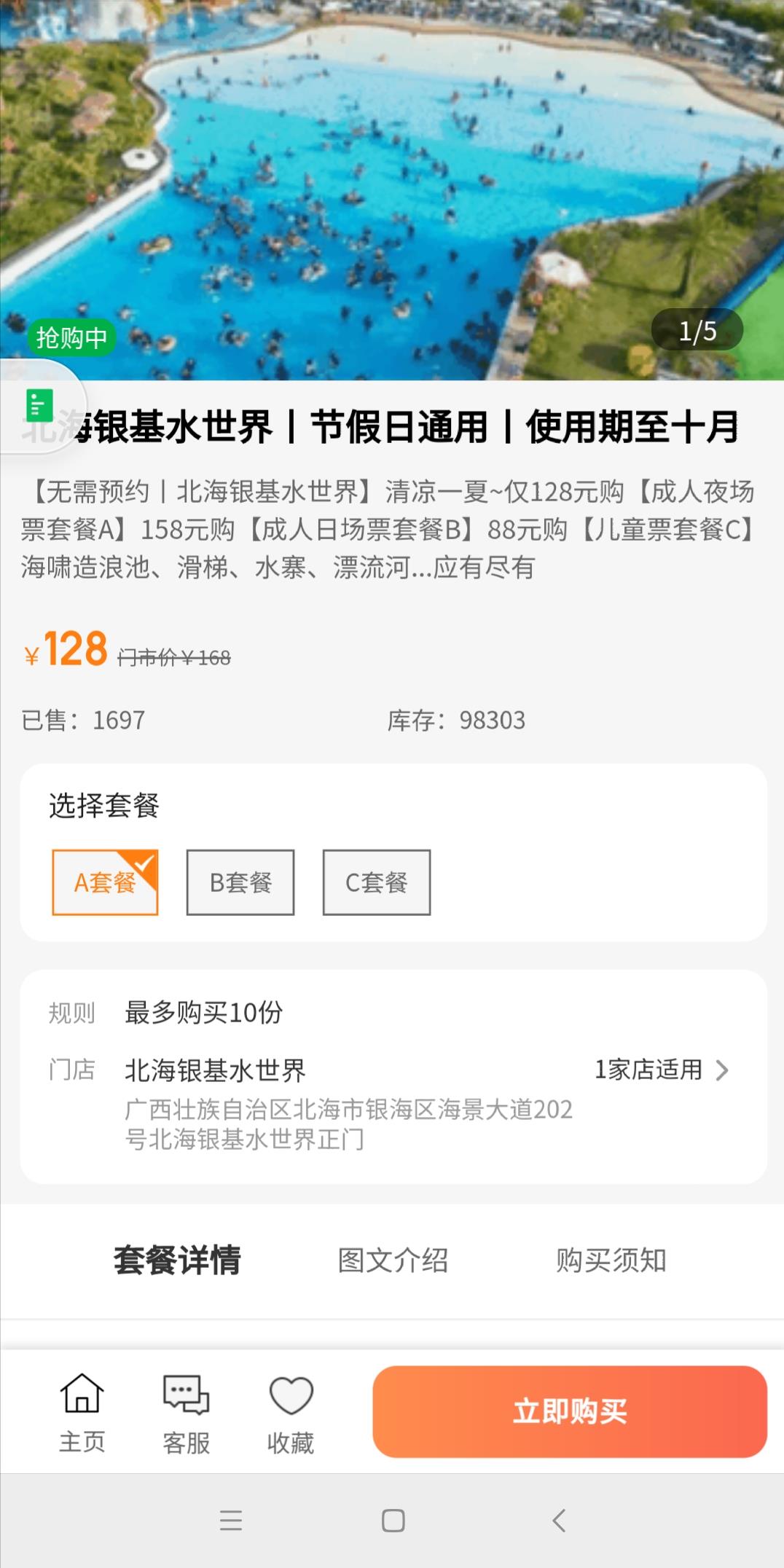Go to 主页 home

(x=82, y=1414)
